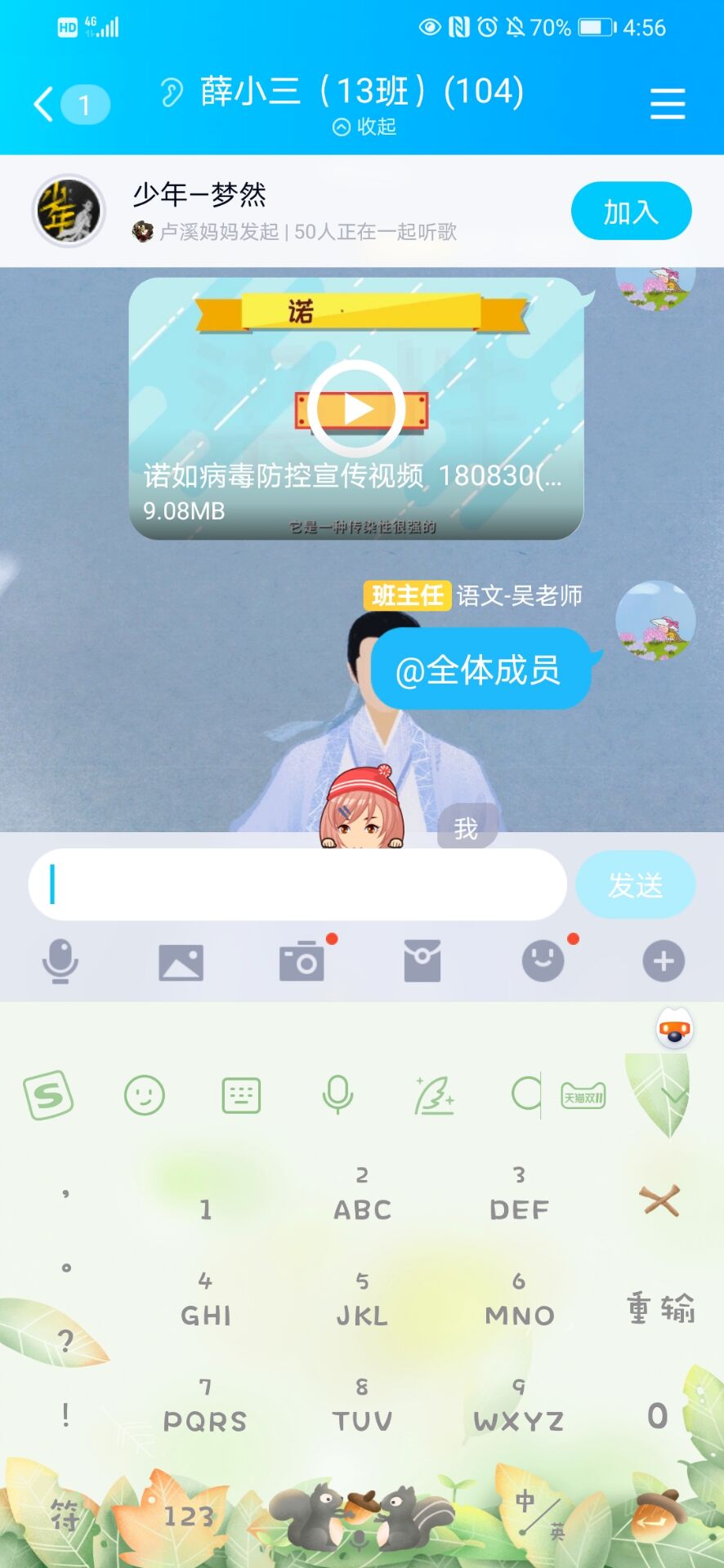Open the red packet option
Viewport: 724px width, 1568px height.
[x=422, y=961]
